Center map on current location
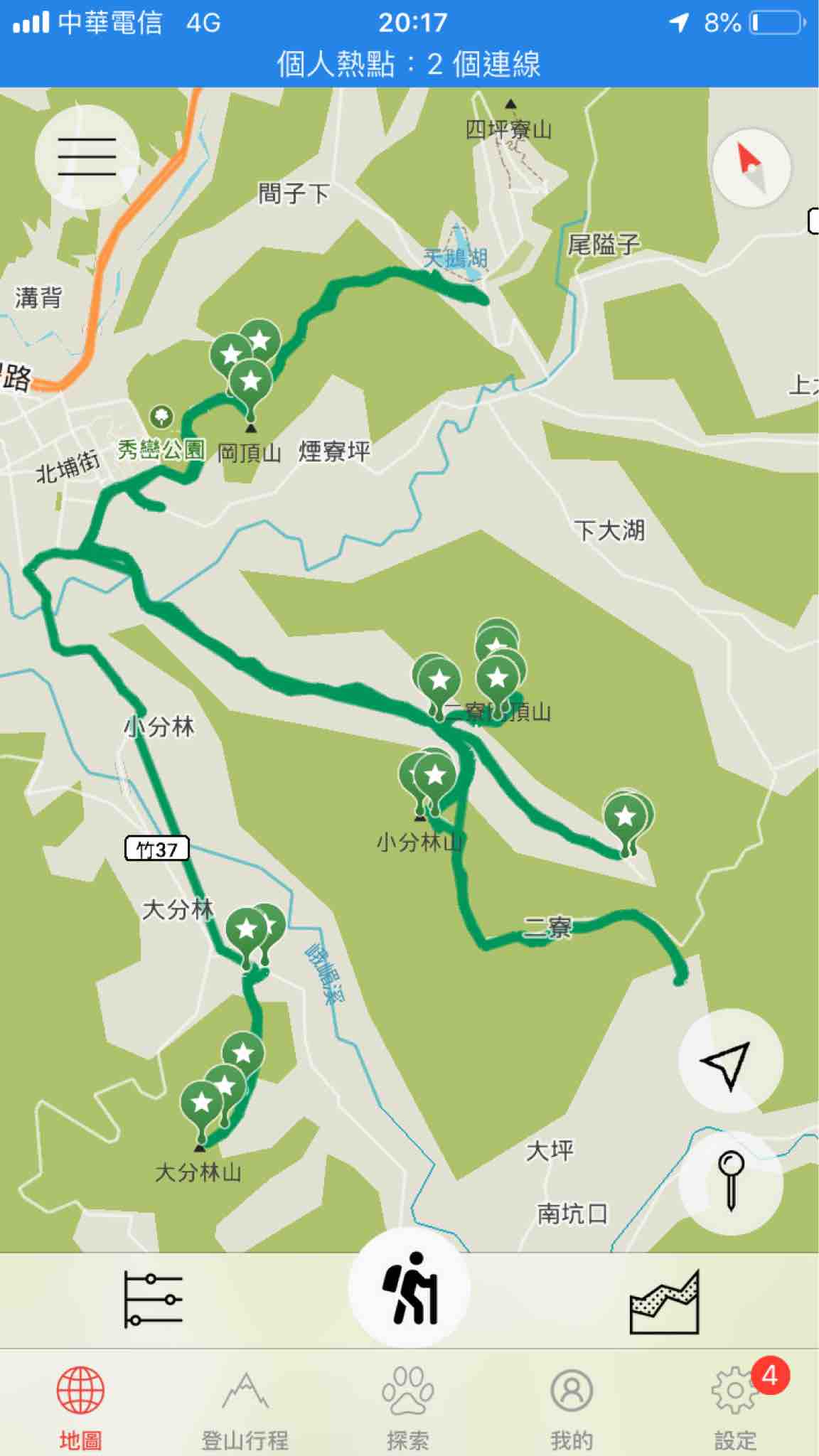 pos(729,1061)
